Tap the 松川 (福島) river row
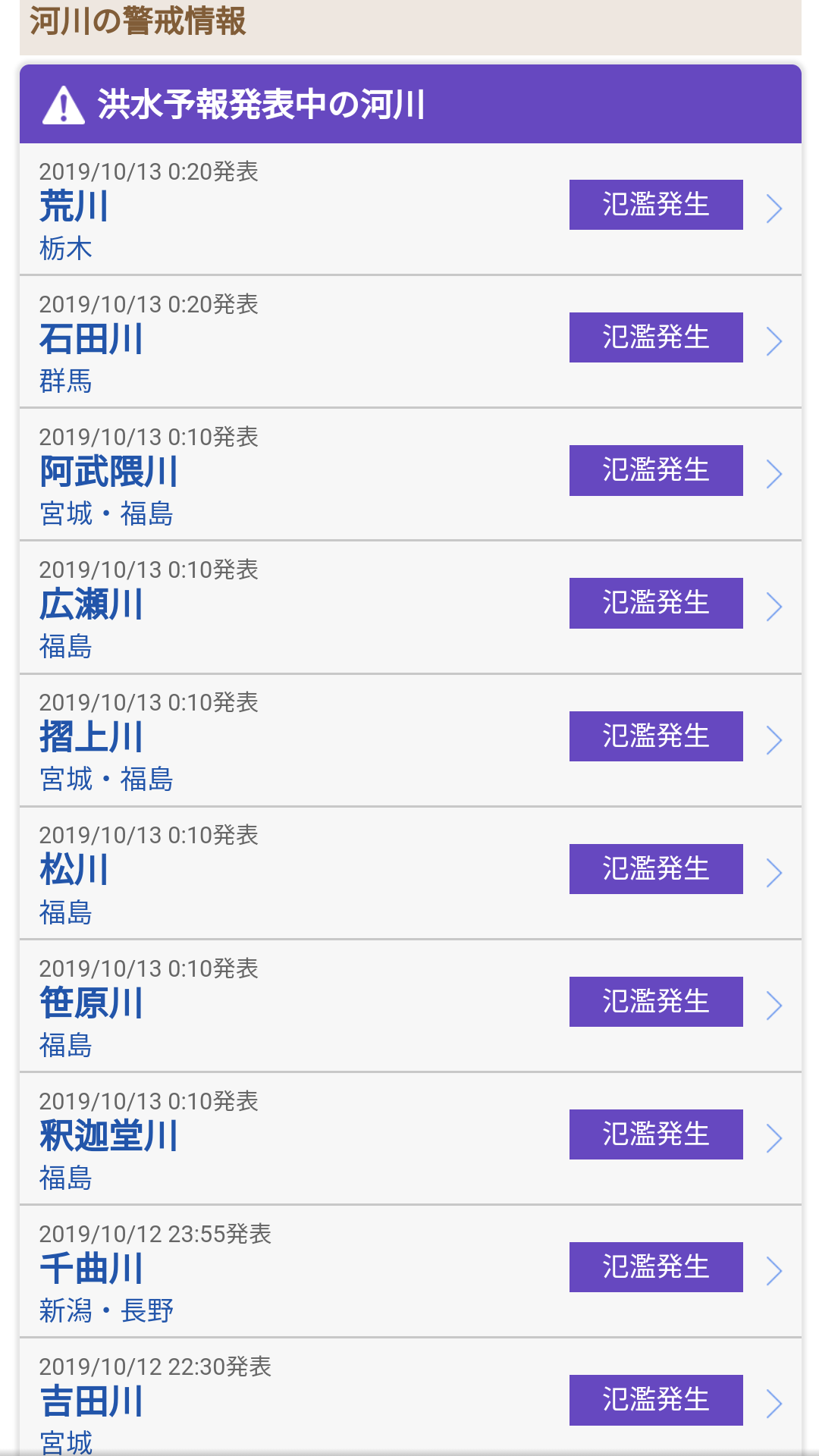Viewport: 819px width, 1456px height. (x=410, y=874)
